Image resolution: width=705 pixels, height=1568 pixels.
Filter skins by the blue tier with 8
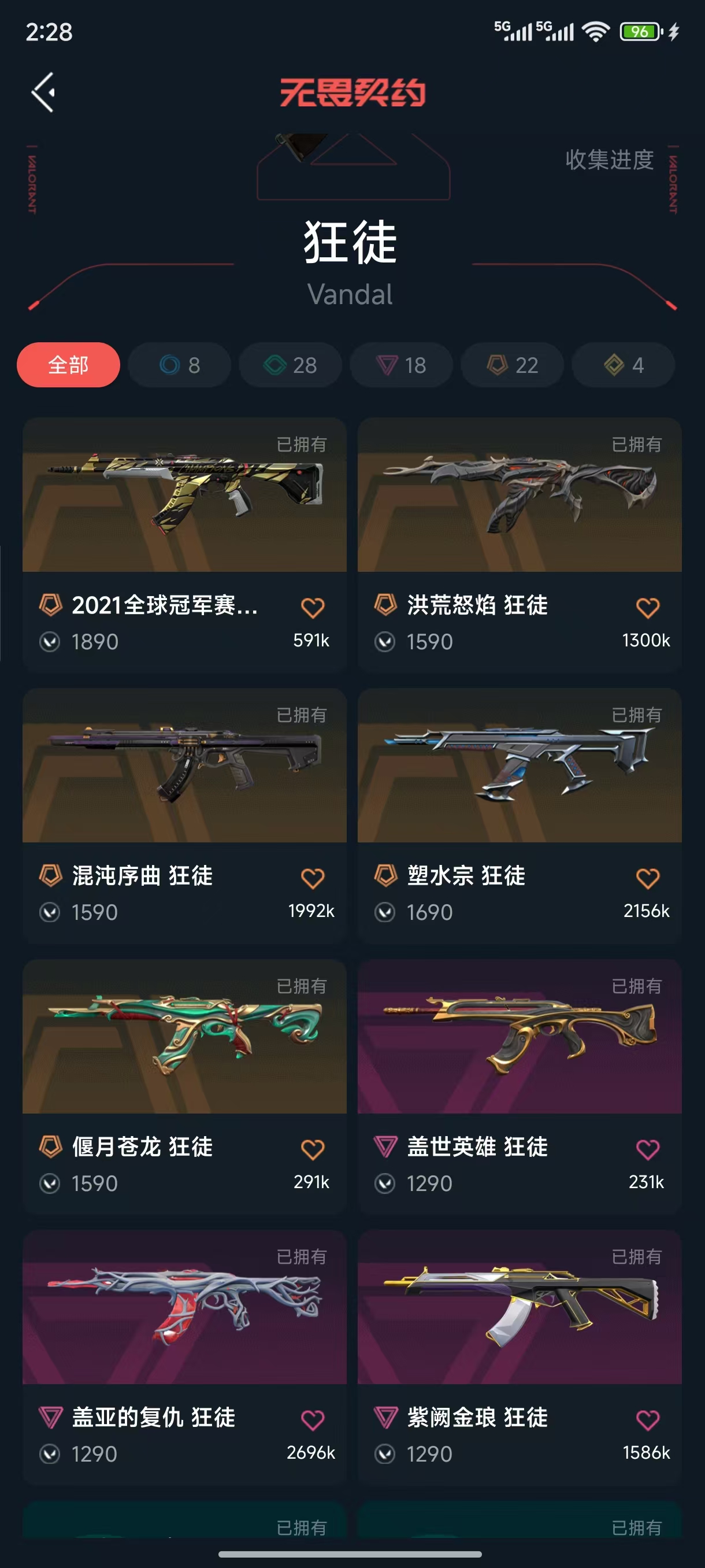pyautogui.click(x=180, y=365)
